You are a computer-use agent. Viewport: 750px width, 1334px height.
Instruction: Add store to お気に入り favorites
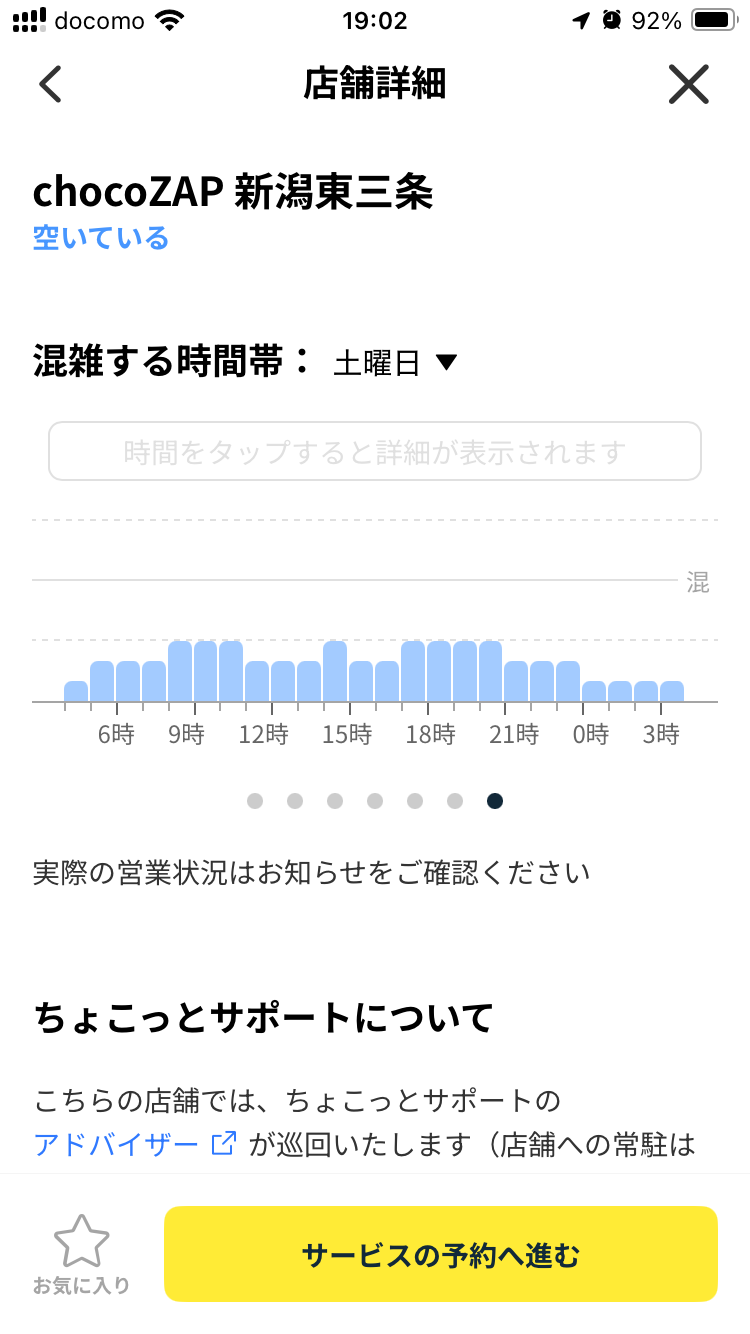(x=81, y=1254)
